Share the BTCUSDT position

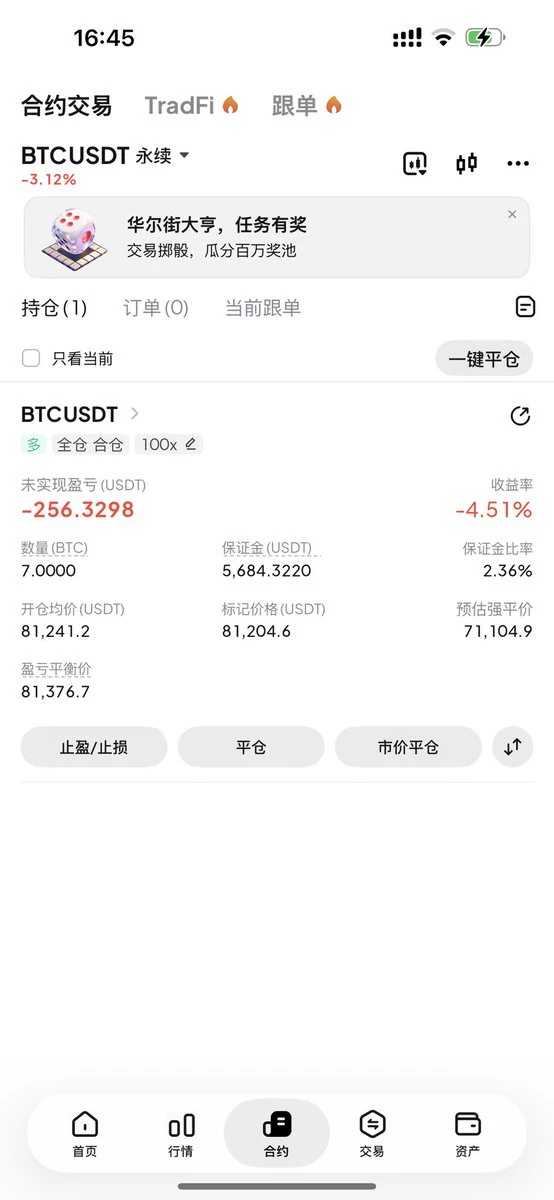pos(520,416)
